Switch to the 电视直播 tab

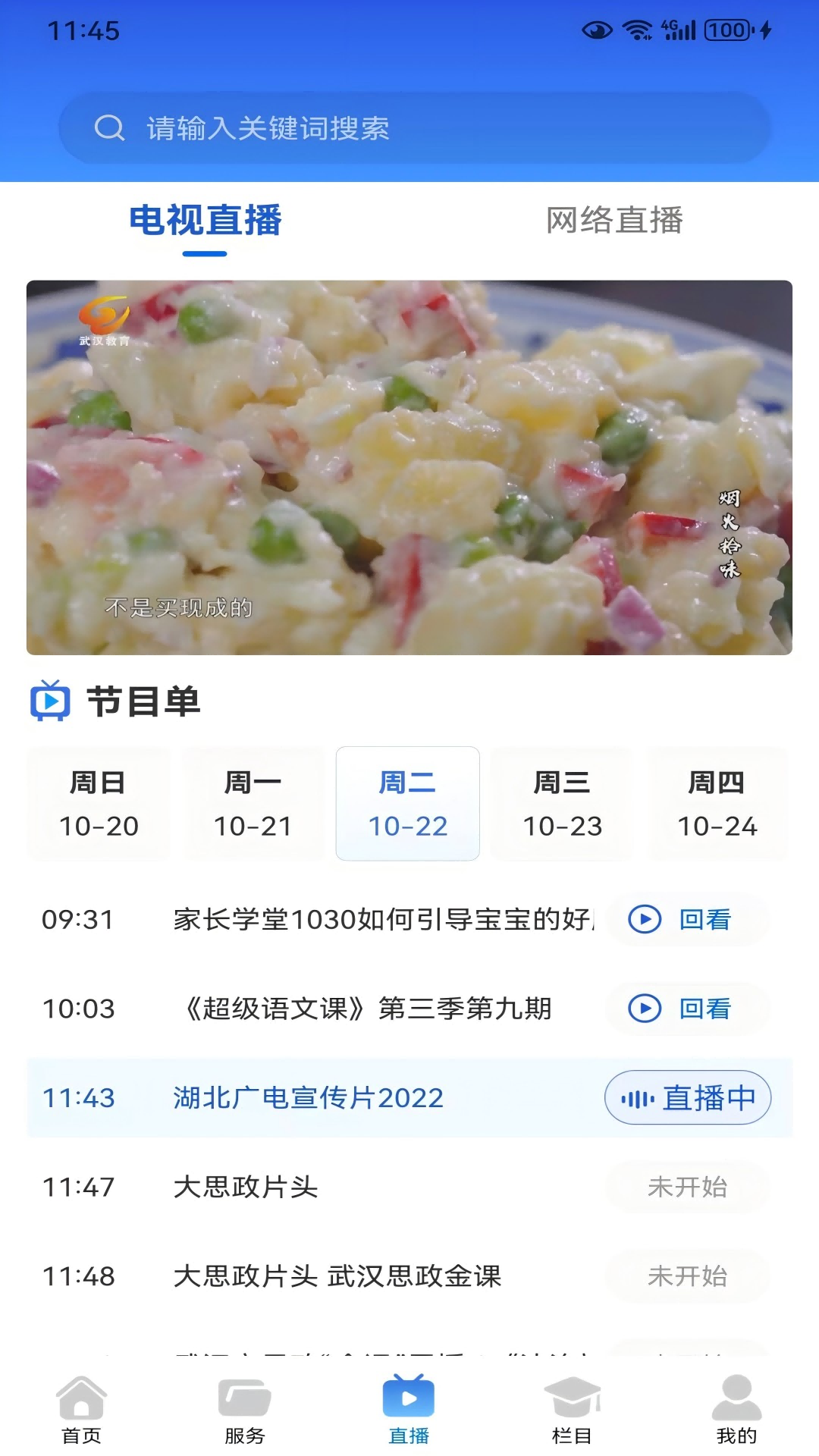point(205,221)
